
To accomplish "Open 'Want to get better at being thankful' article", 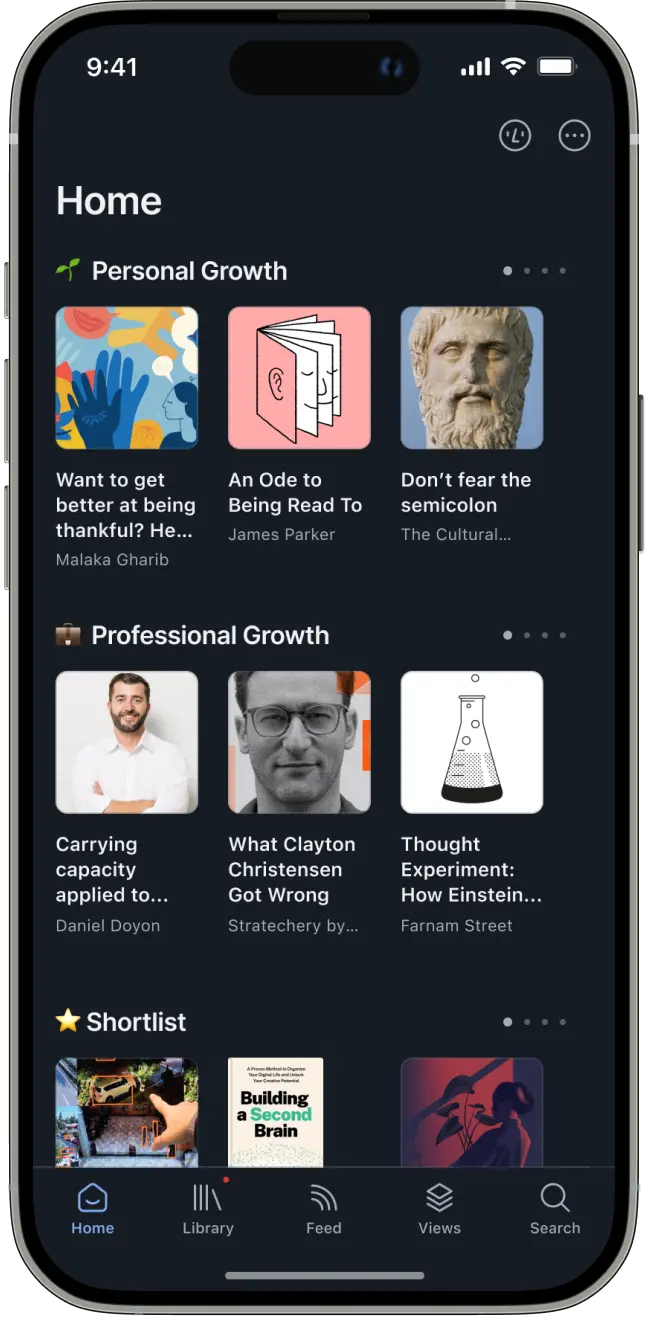I will coord(127,378).
